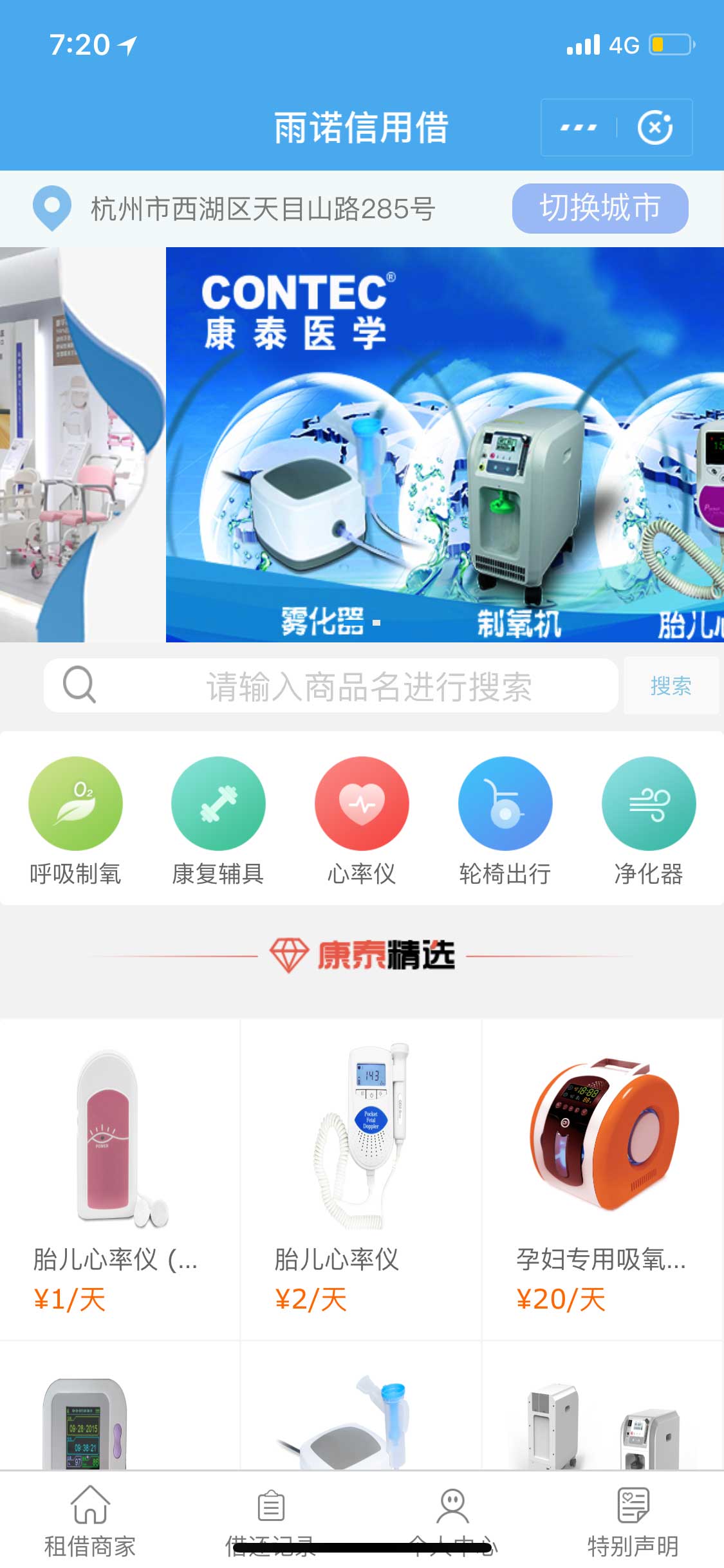Viewport: 724px width, 1568px height.
Task: Open the mini program overflow menu
Action: [x=579, y=127]
